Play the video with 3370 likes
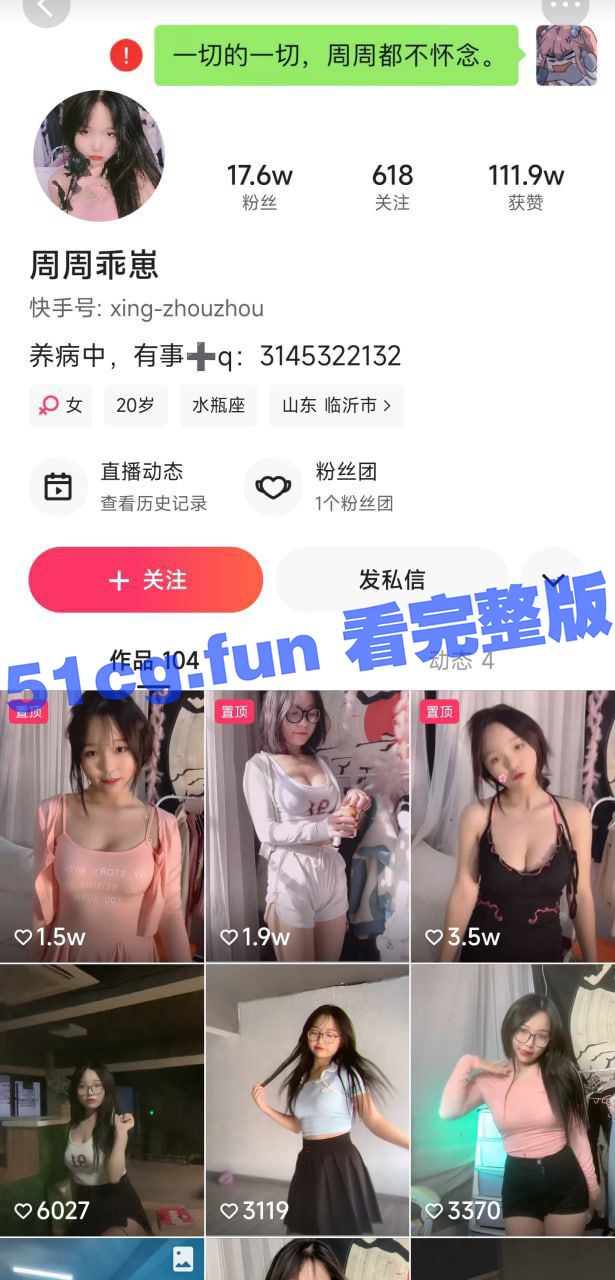The height and width of the screenshot is (1280, 615). pyautogui.click(x=513, y=1099)
